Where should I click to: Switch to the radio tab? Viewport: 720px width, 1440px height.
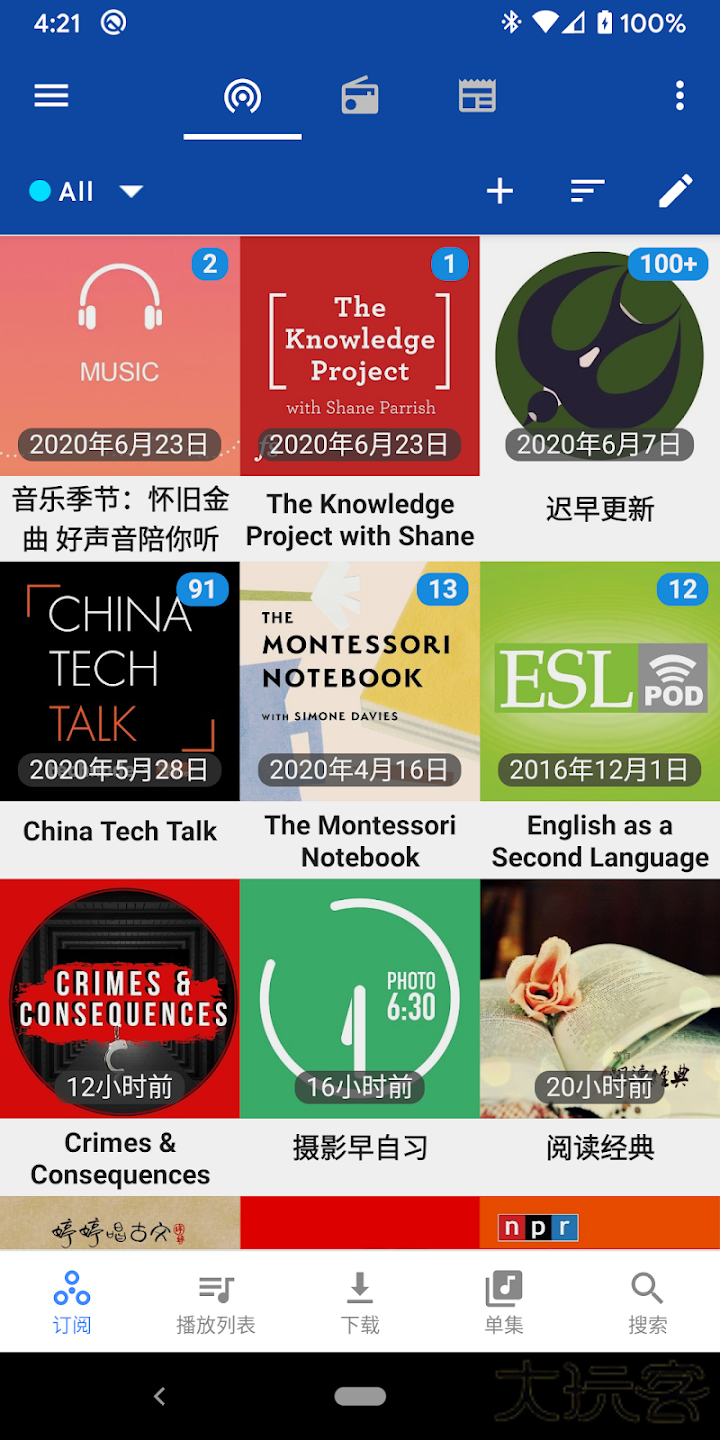coord(360,96)
